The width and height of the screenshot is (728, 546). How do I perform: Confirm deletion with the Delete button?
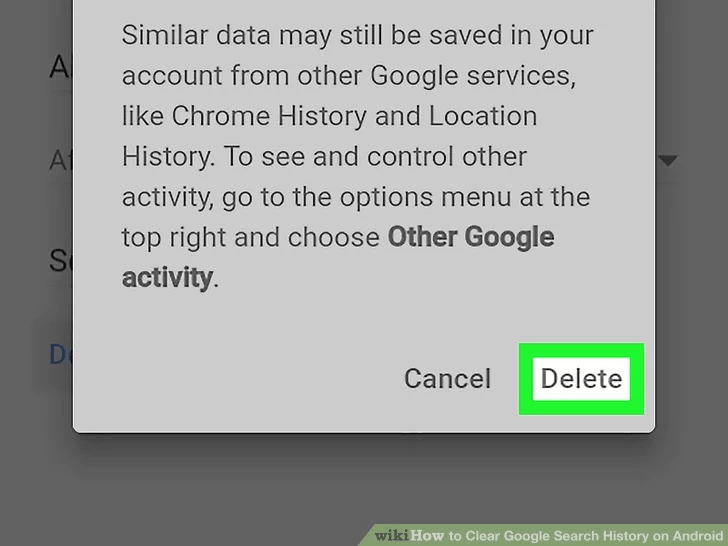point(581,379)
